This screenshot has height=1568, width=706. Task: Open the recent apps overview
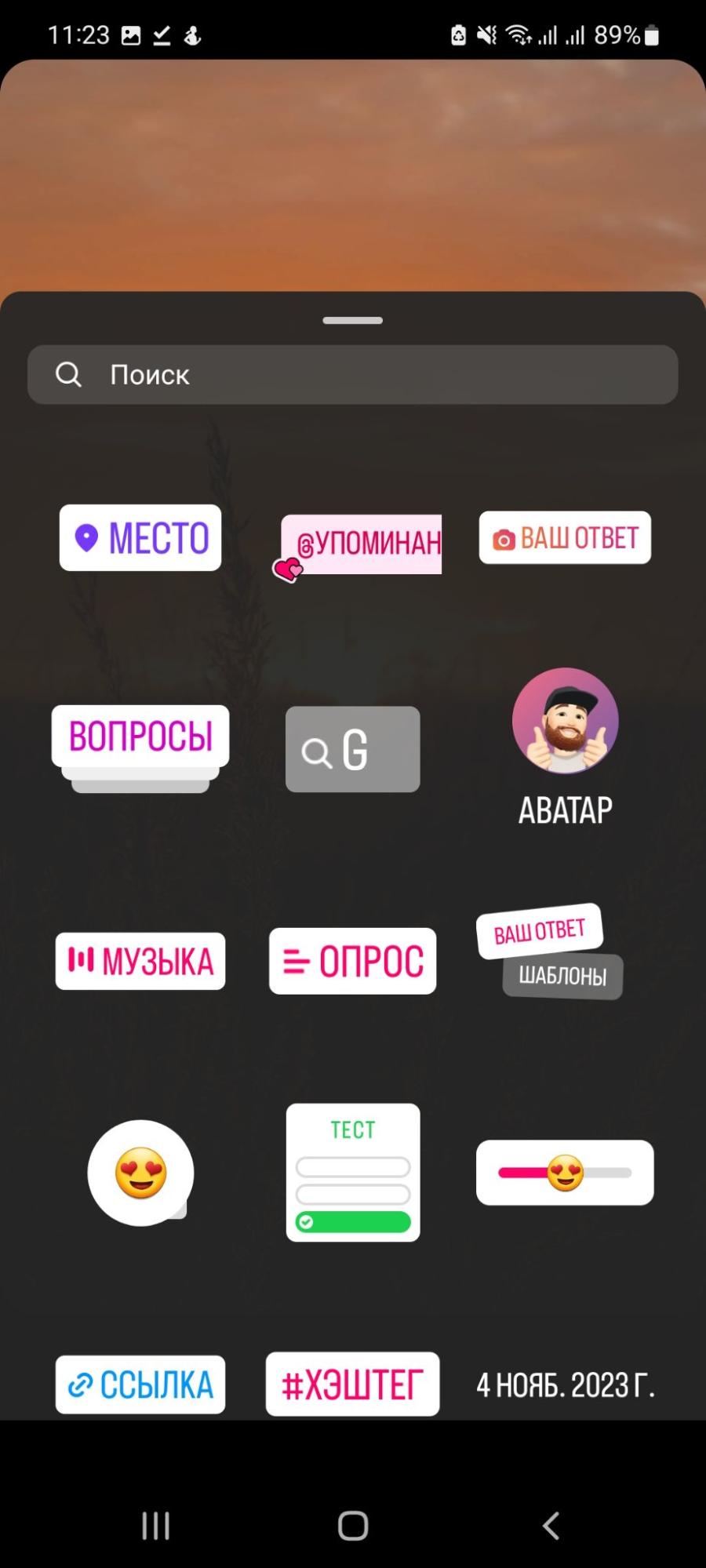[x=155, y=1526]
